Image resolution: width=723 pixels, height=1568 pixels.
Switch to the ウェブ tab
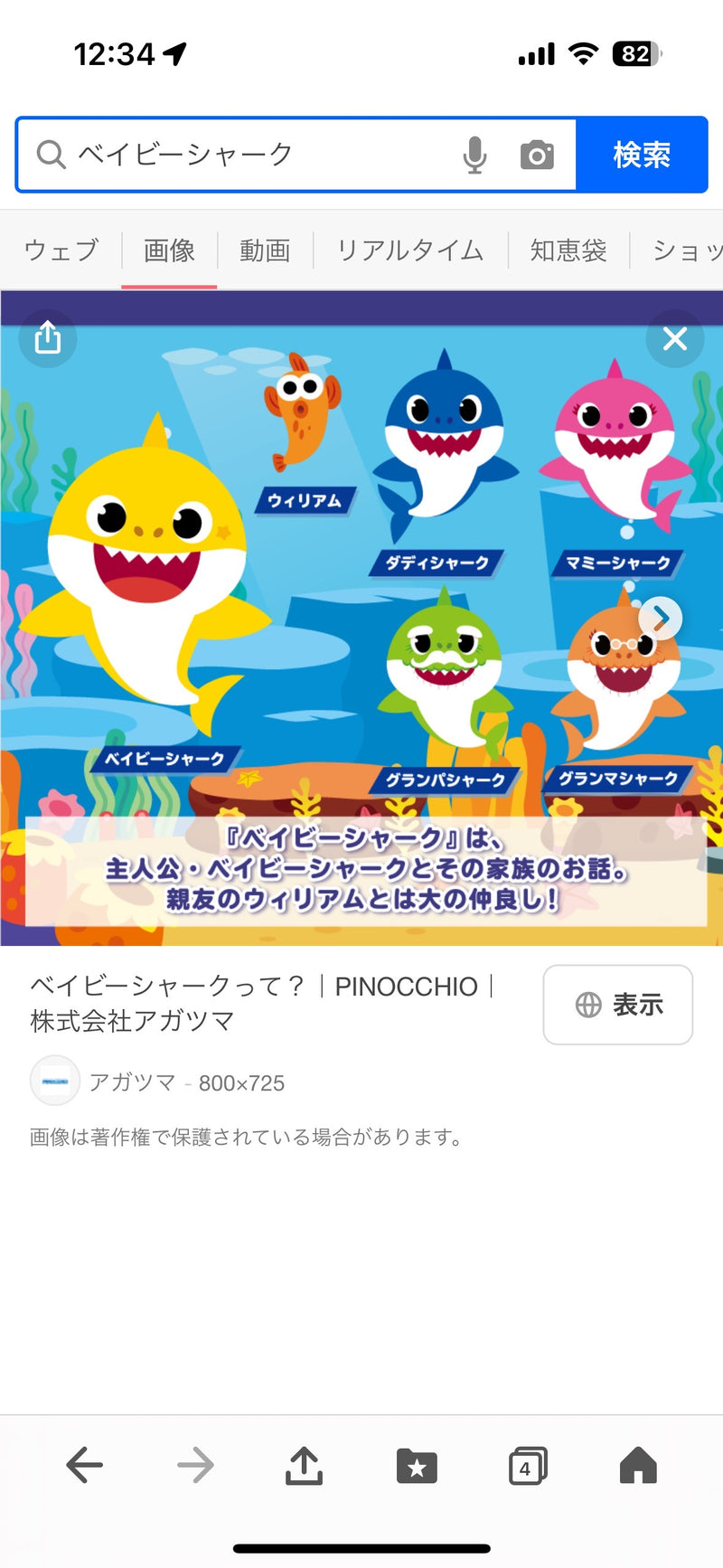point(61,250)
